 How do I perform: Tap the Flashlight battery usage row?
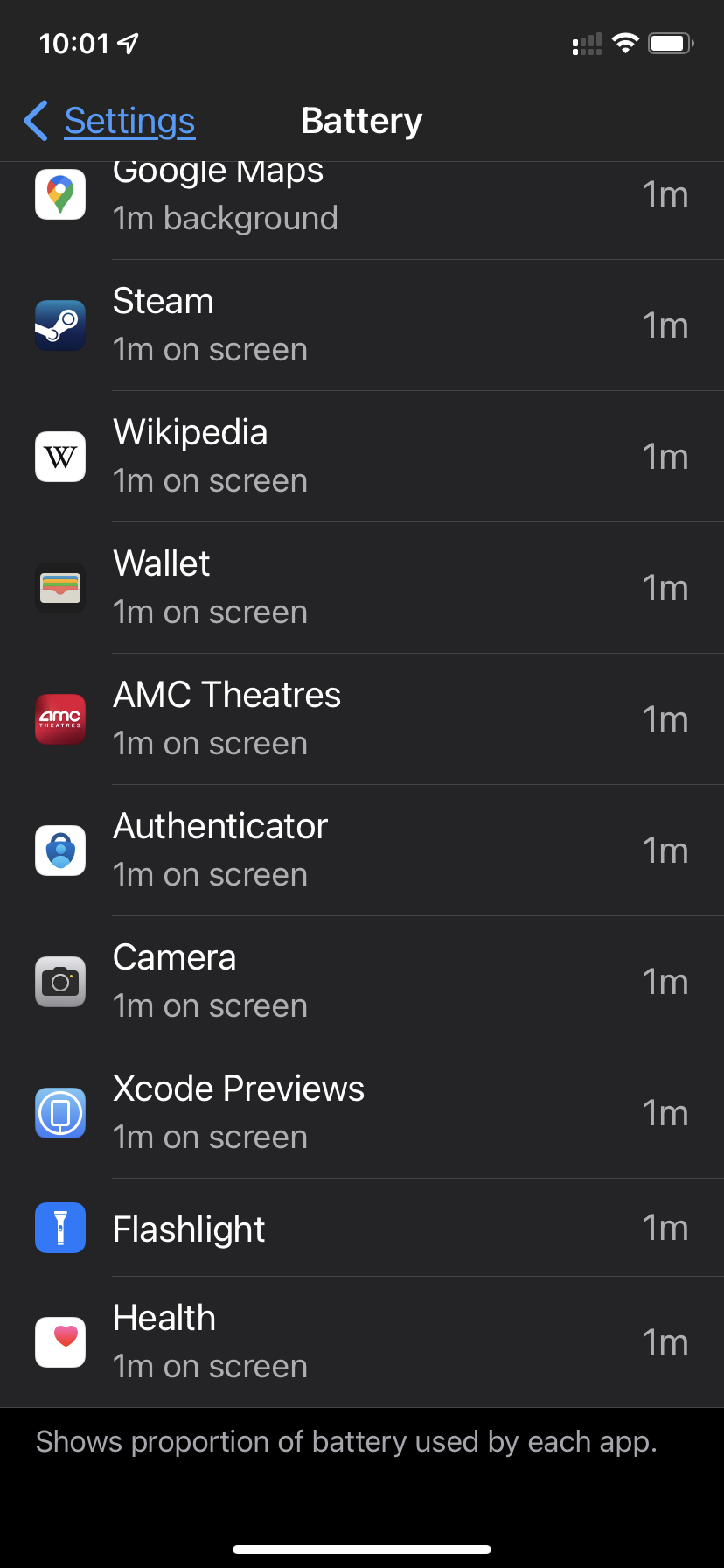(x=362, y=1228)
